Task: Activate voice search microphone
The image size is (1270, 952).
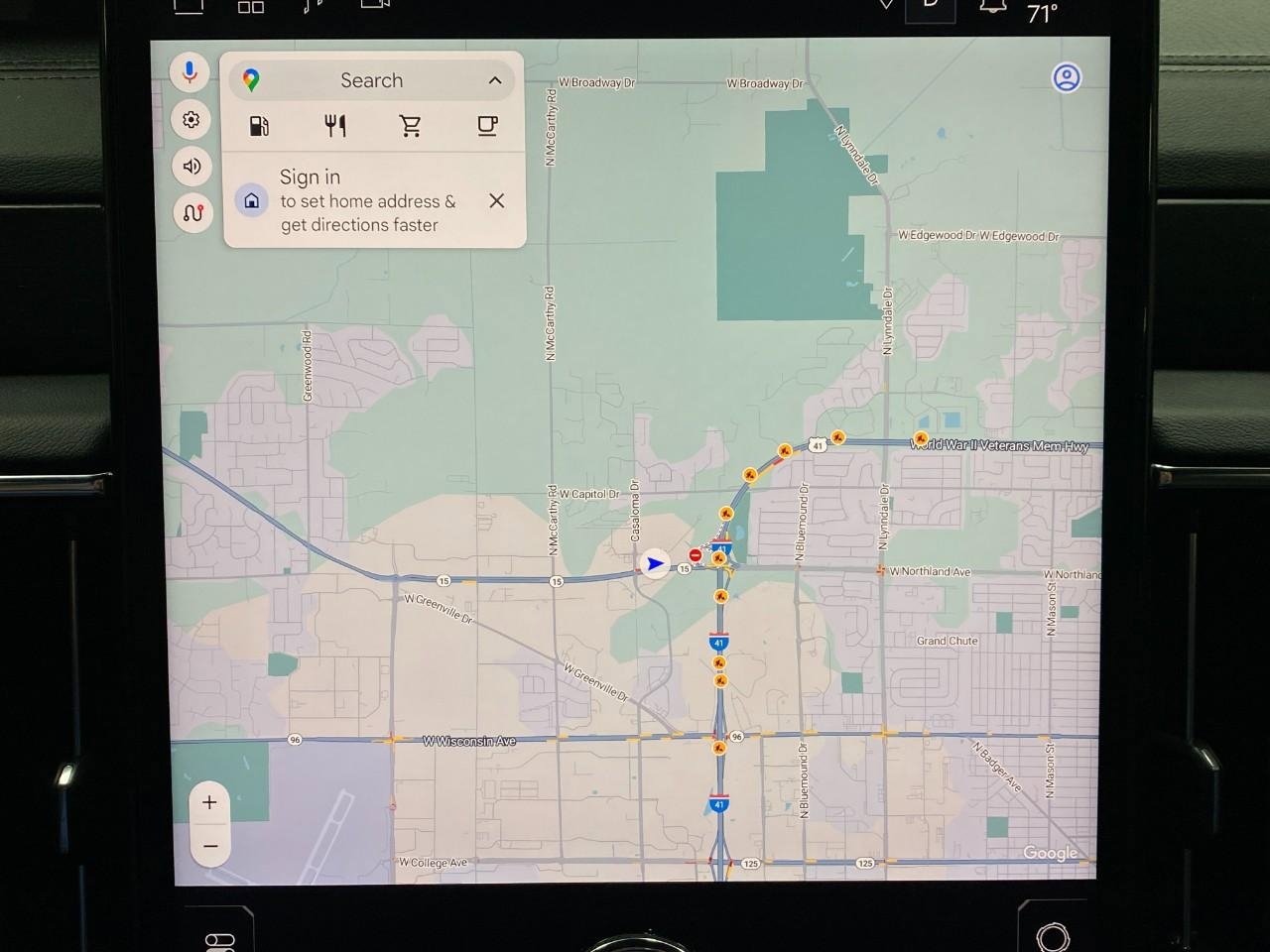Action: [x=189, y=71]
